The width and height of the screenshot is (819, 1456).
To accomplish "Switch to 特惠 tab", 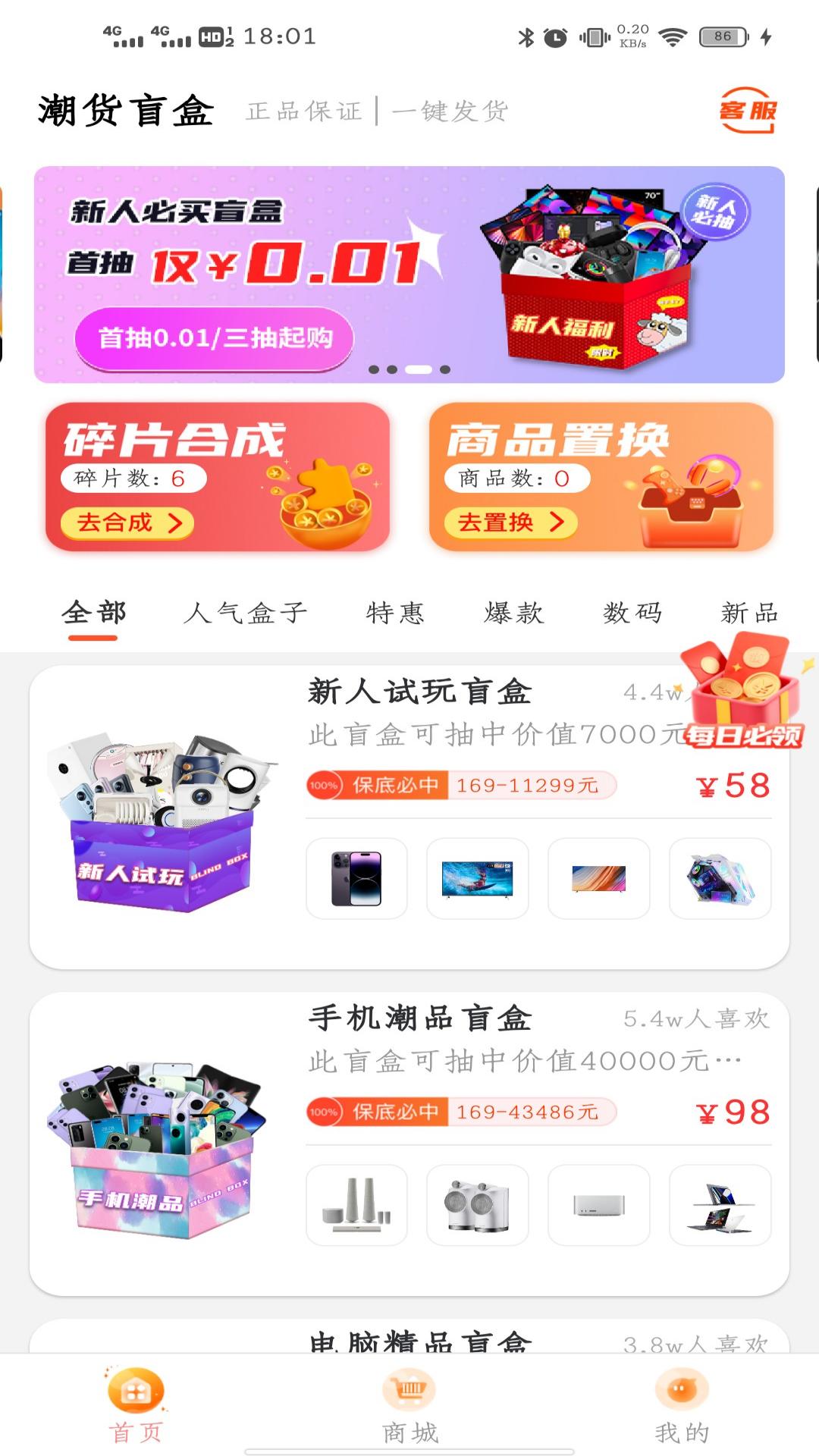I will 395,613.
